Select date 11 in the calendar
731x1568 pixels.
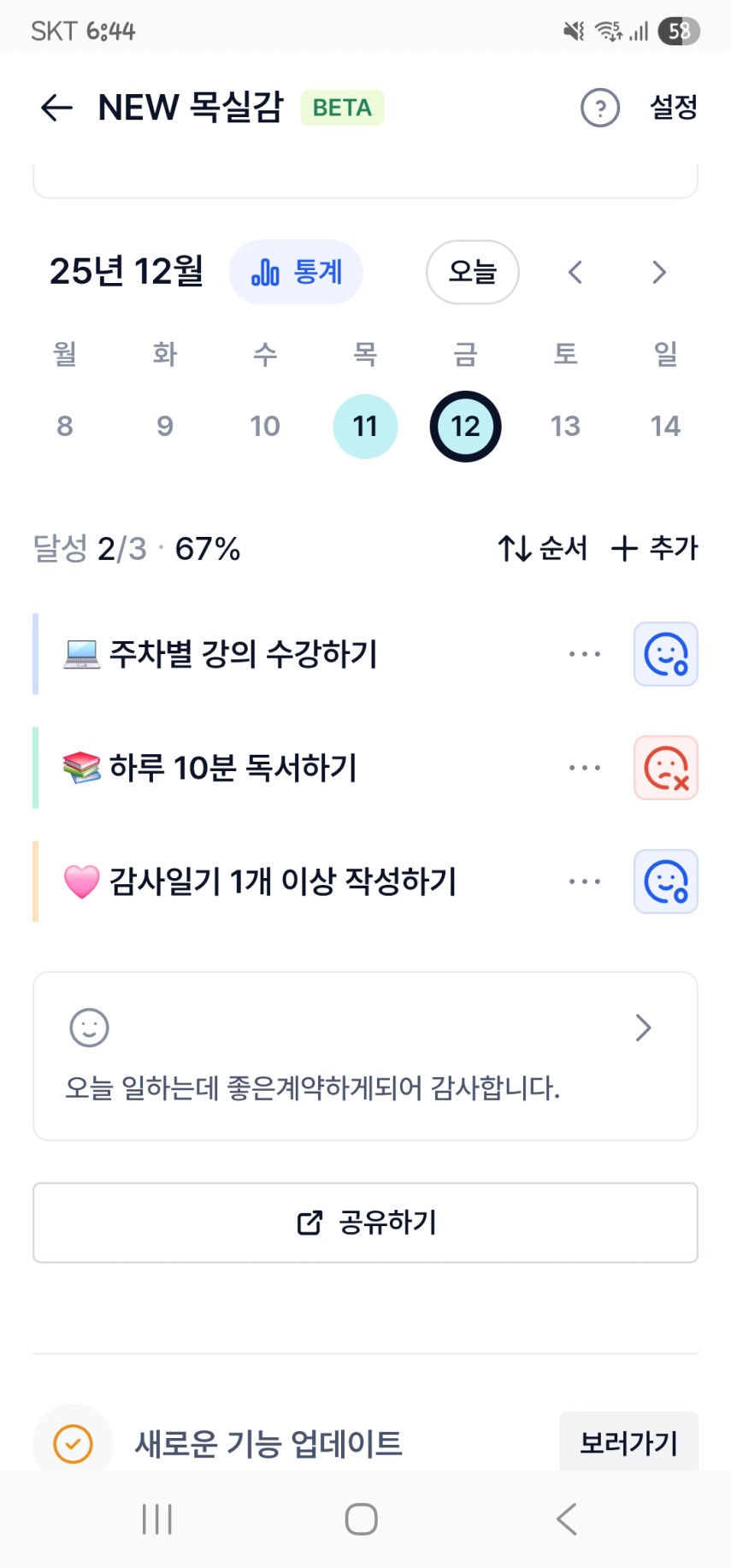tap(365, 426)
